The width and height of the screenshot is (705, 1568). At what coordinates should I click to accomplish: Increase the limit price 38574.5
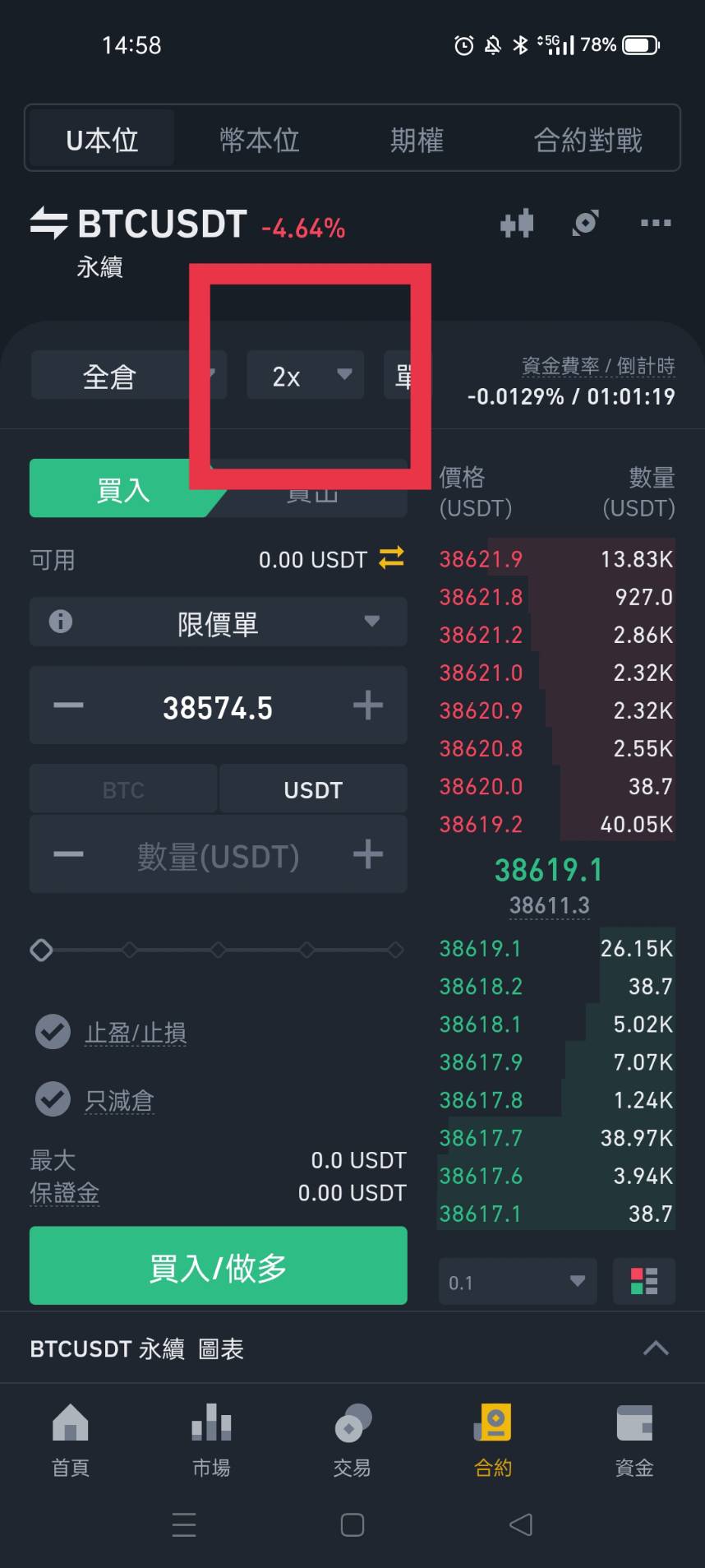[368, 705]
